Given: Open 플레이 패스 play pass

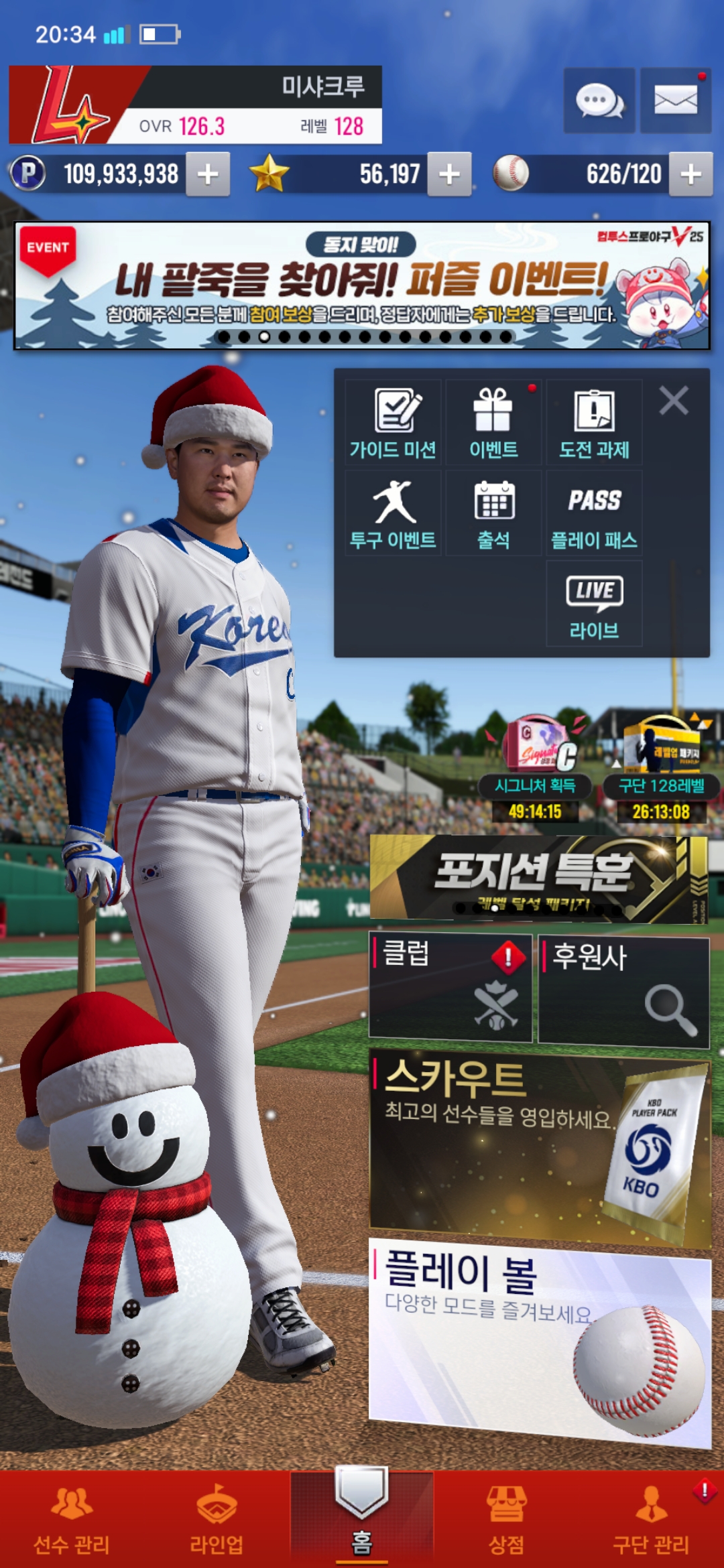Looking at the screenshot, I should point(594,514).
